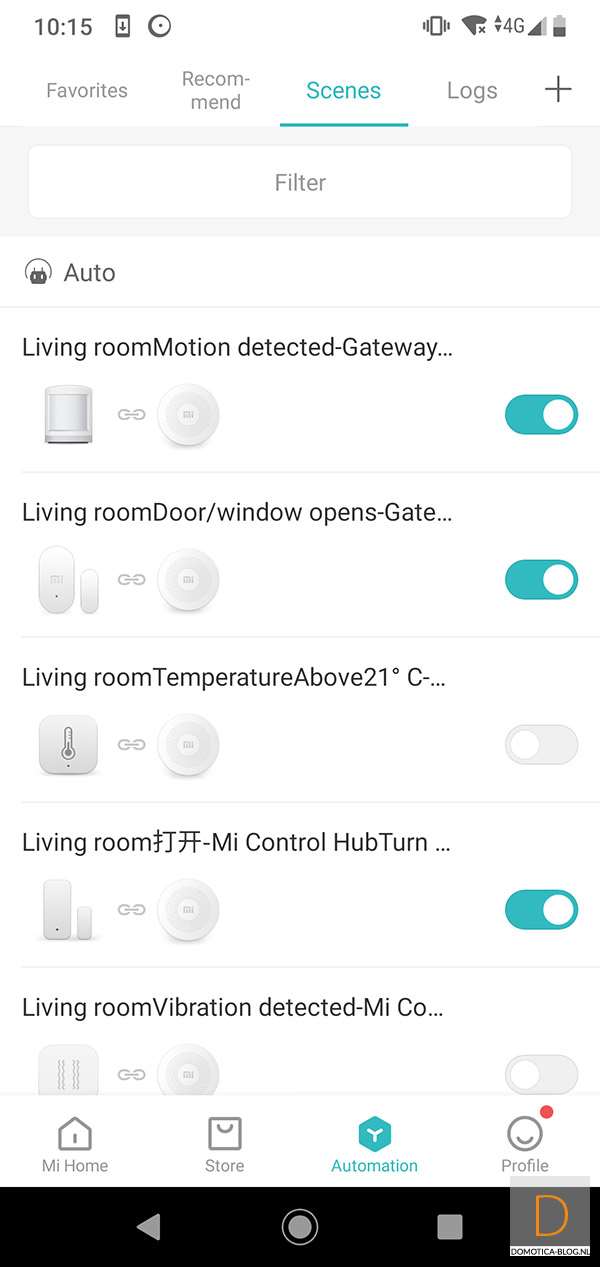Tap the system back button
Screen dimensions: 600x1267
[x=149, y=1226]
